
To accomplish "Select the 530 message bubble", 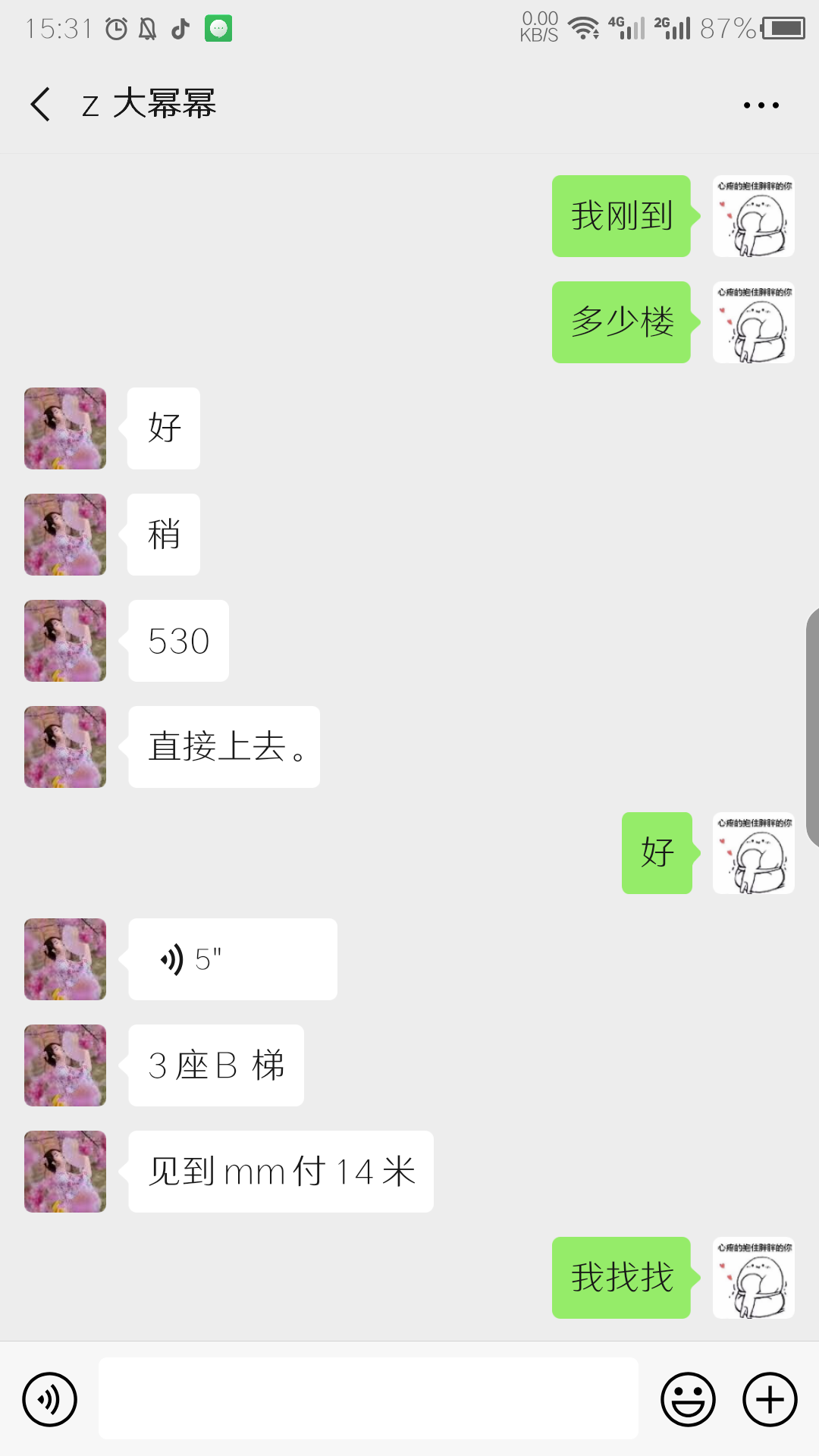I will click(x=178, y=641).
